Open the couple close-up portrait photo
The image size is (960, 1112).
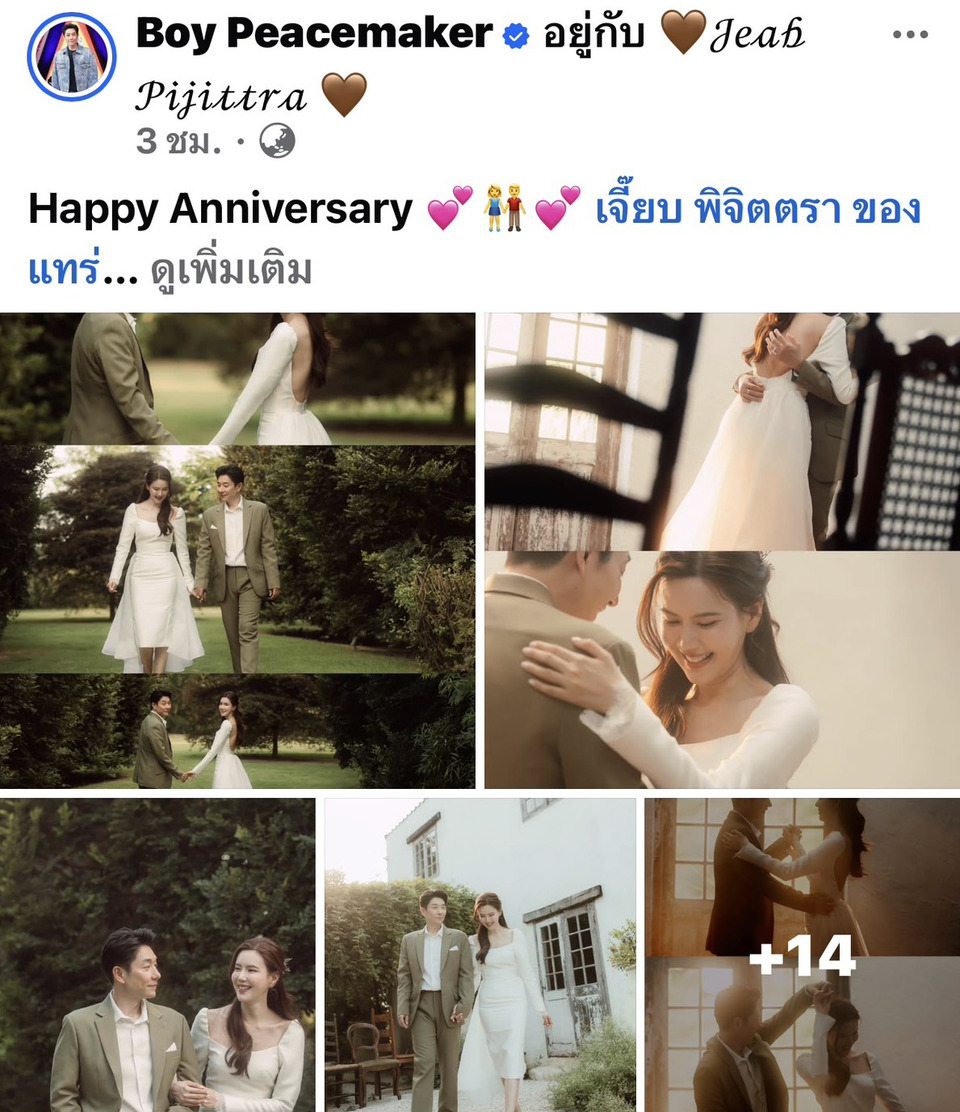pos(157,954)
